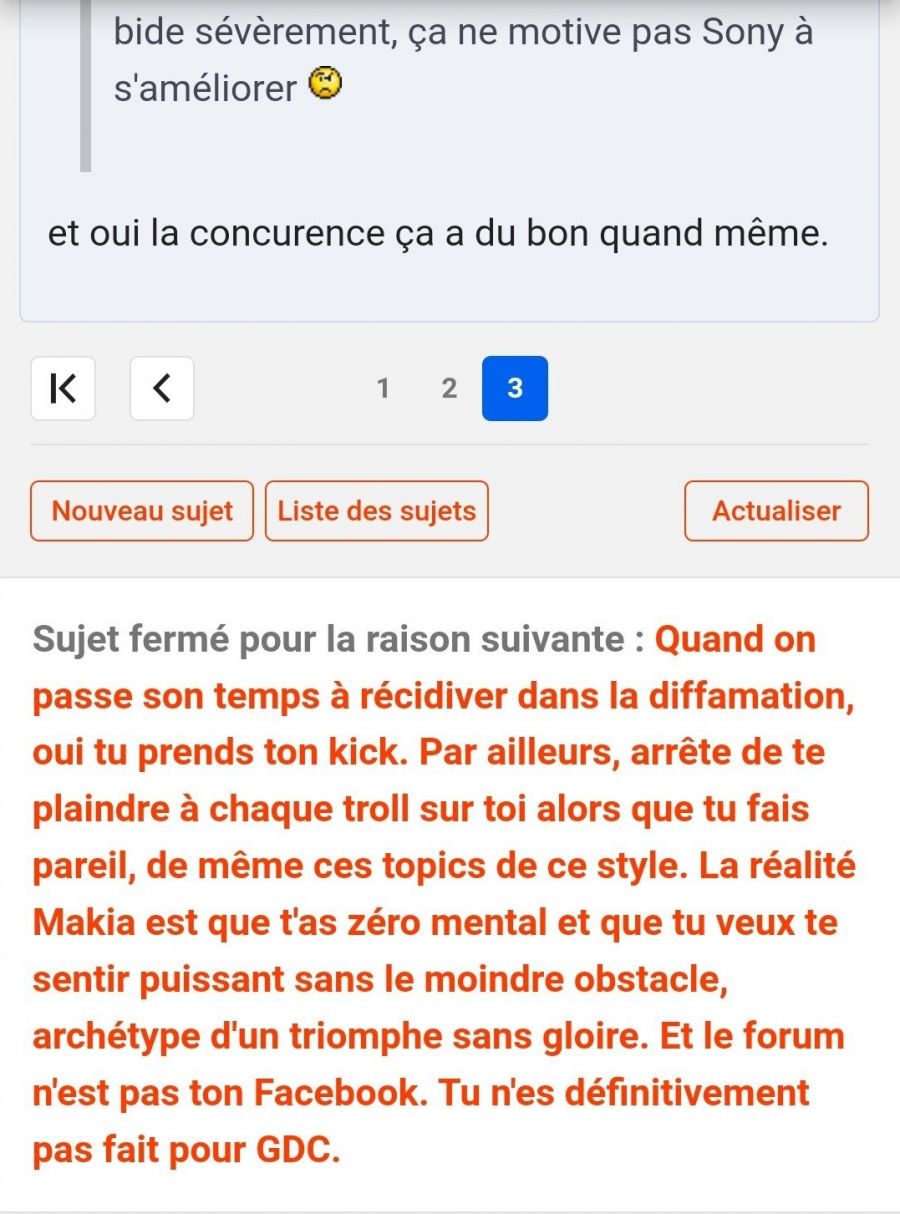Select current page 3
The height and width of the screenshot is (1214, 900).
click(x=515, y=388)
